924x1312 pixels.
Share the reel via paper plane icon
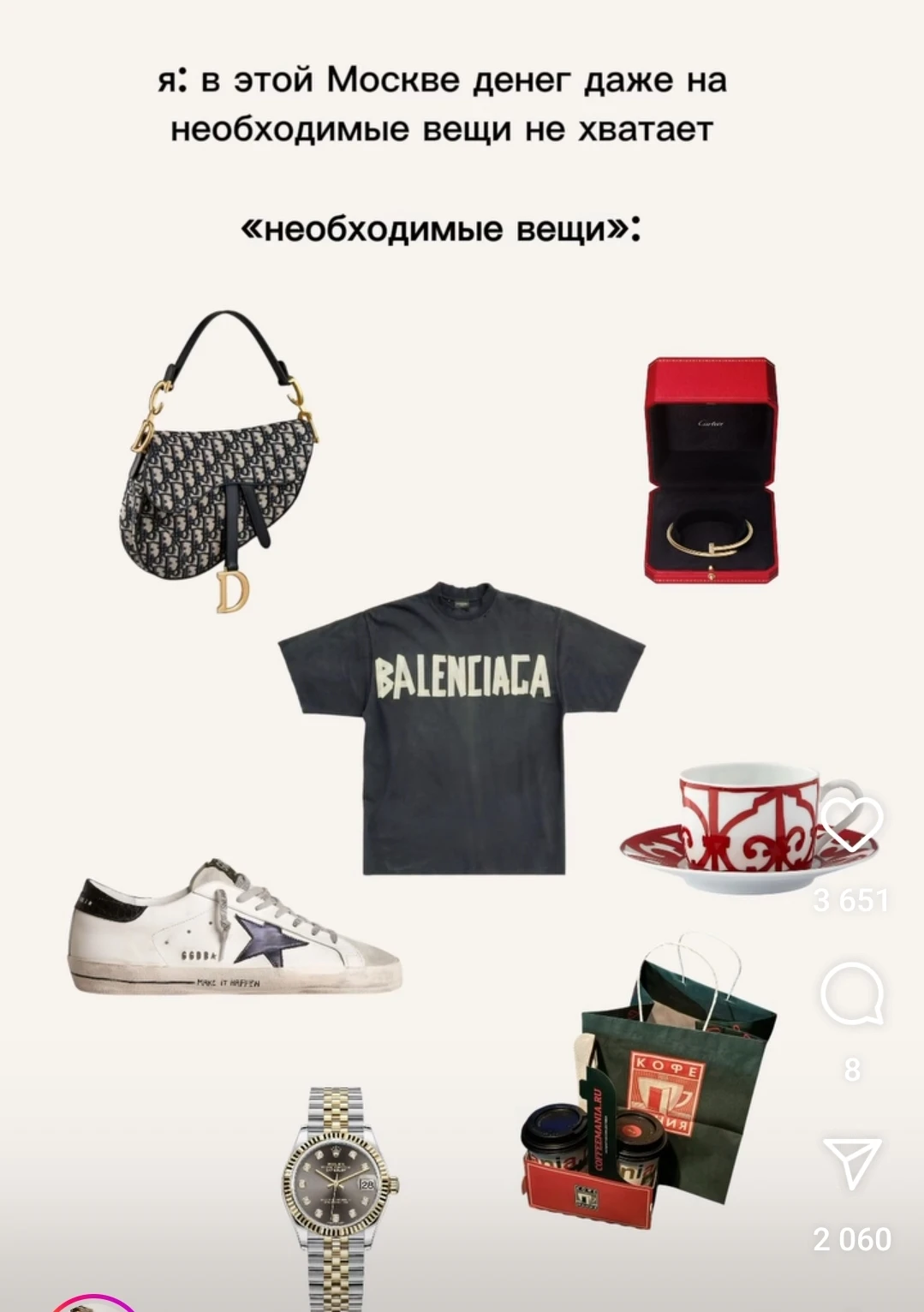851,1162
